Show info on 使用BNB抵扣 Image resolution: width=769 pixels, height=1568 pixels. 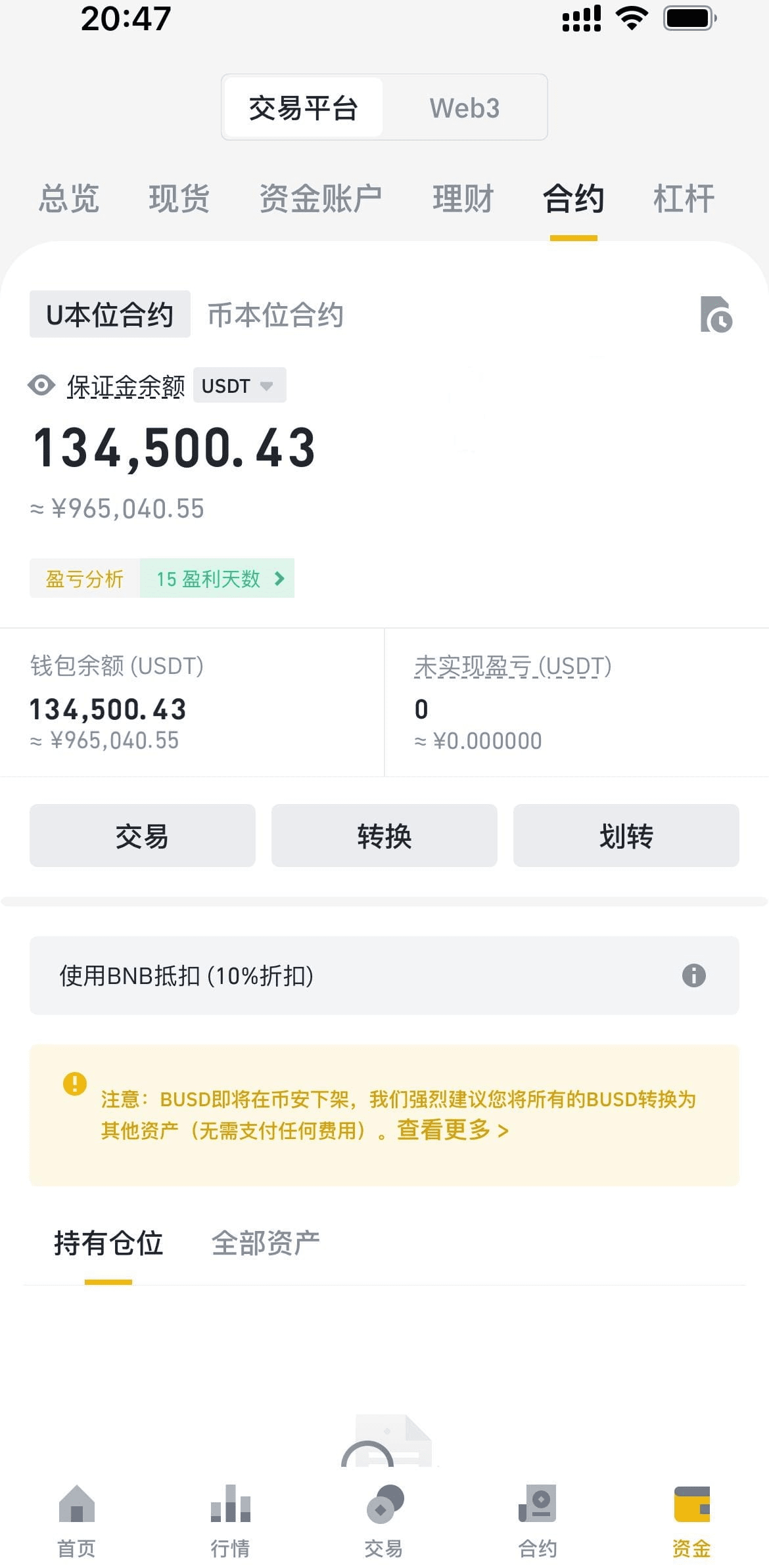coord(693,975)
